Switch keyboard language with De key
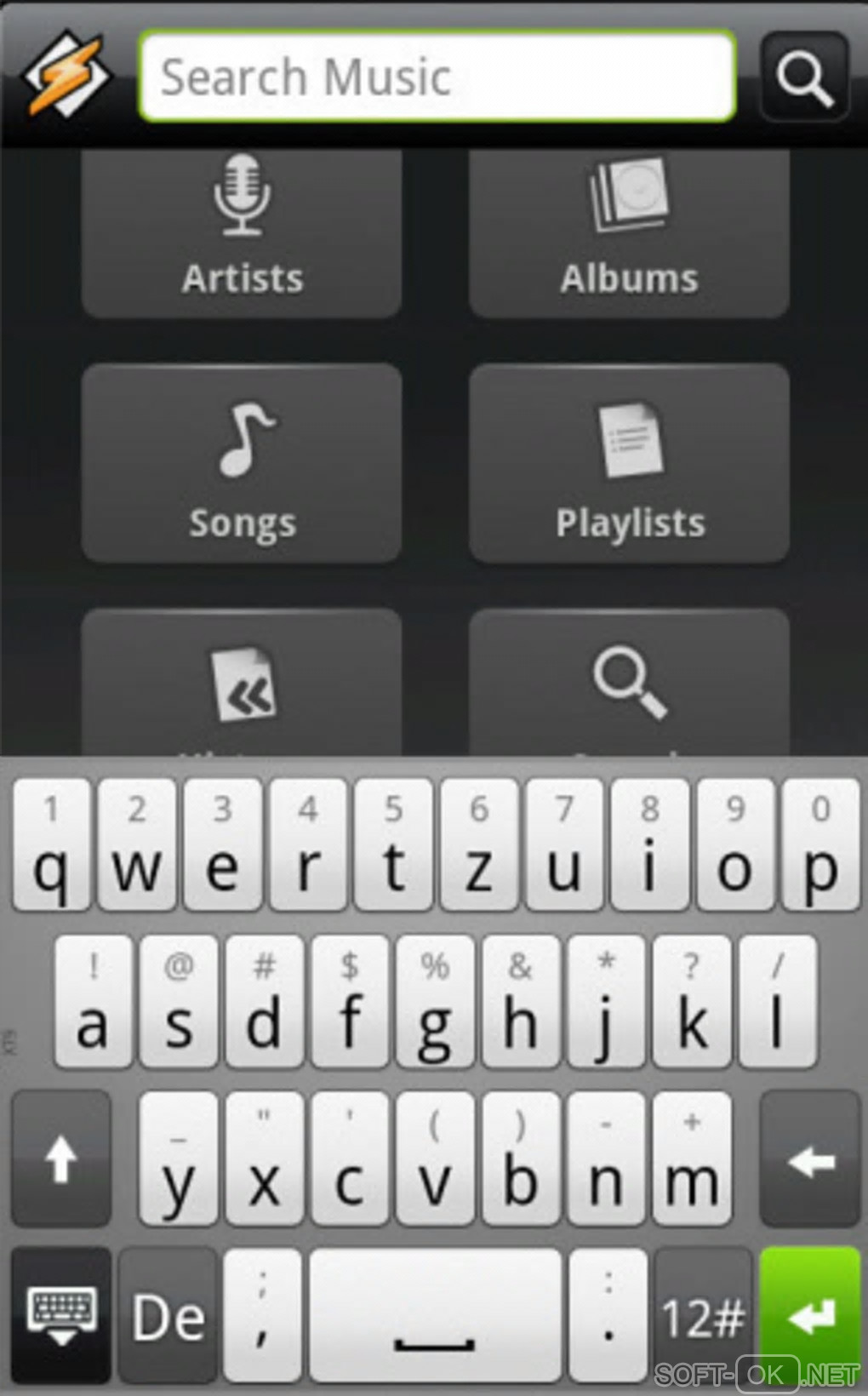 tap(168, 1315)
